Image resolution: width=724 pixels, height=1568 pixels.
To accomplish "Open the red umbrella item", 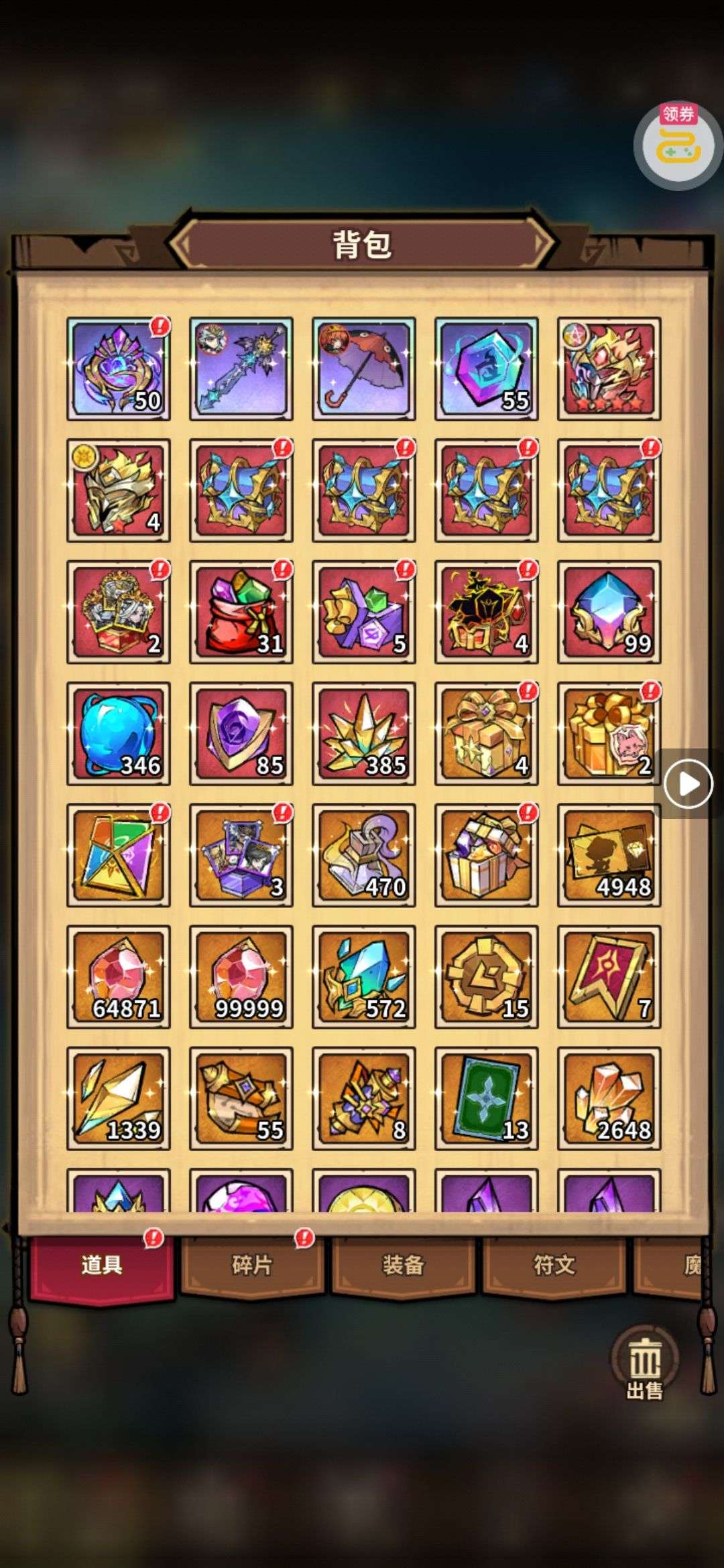I will pyautogui.click(x=363, y=369).
